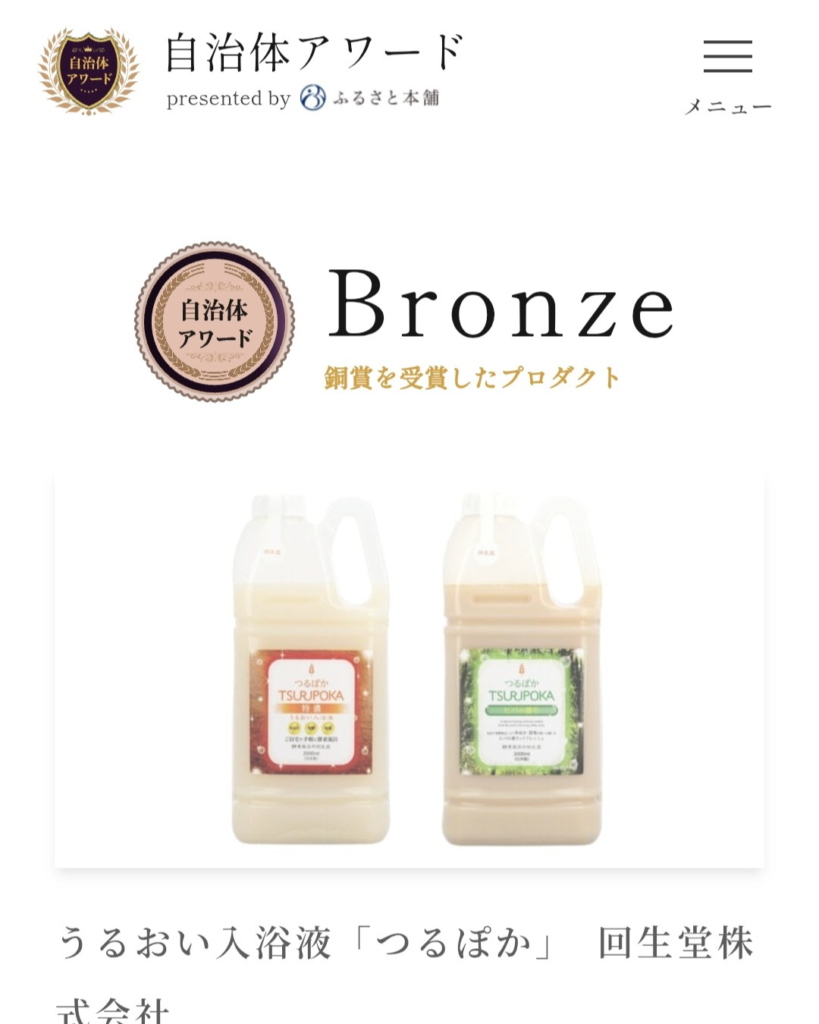Open the メニュー hamburger menu
Screen dimensions: 819x1024
pyautogui.click(x=727, y=72)
